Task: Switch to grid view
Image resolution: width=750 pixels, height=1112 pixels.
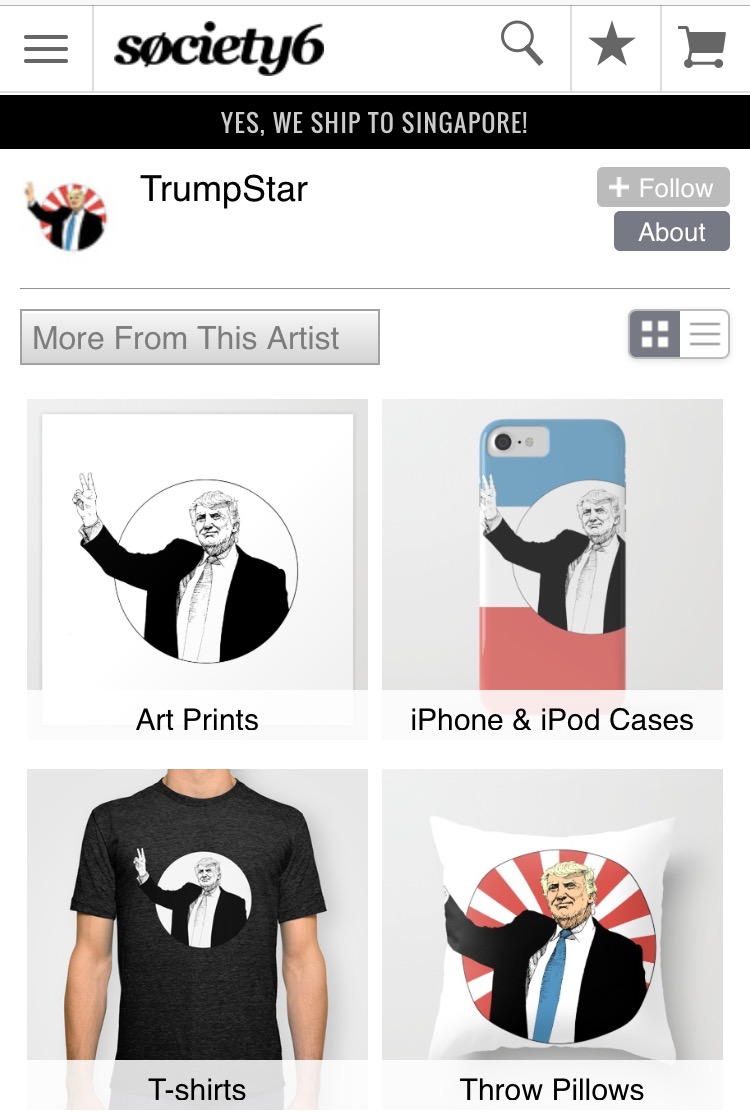Action: [655, 334]
